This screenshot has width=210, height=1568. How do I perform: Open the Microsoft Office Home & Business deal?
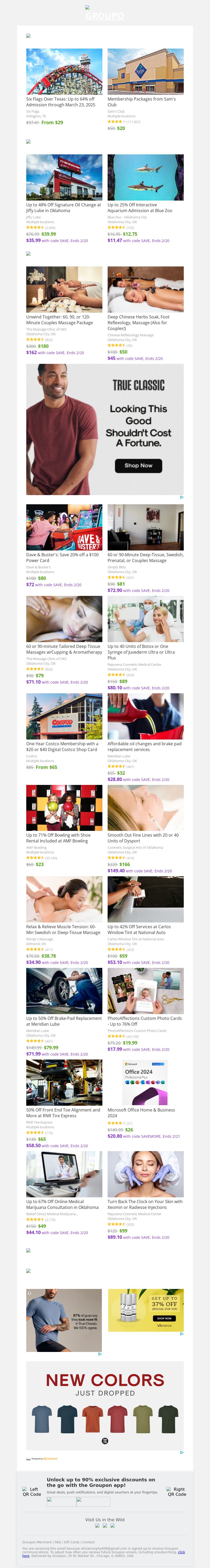[x=145, y=1112]
